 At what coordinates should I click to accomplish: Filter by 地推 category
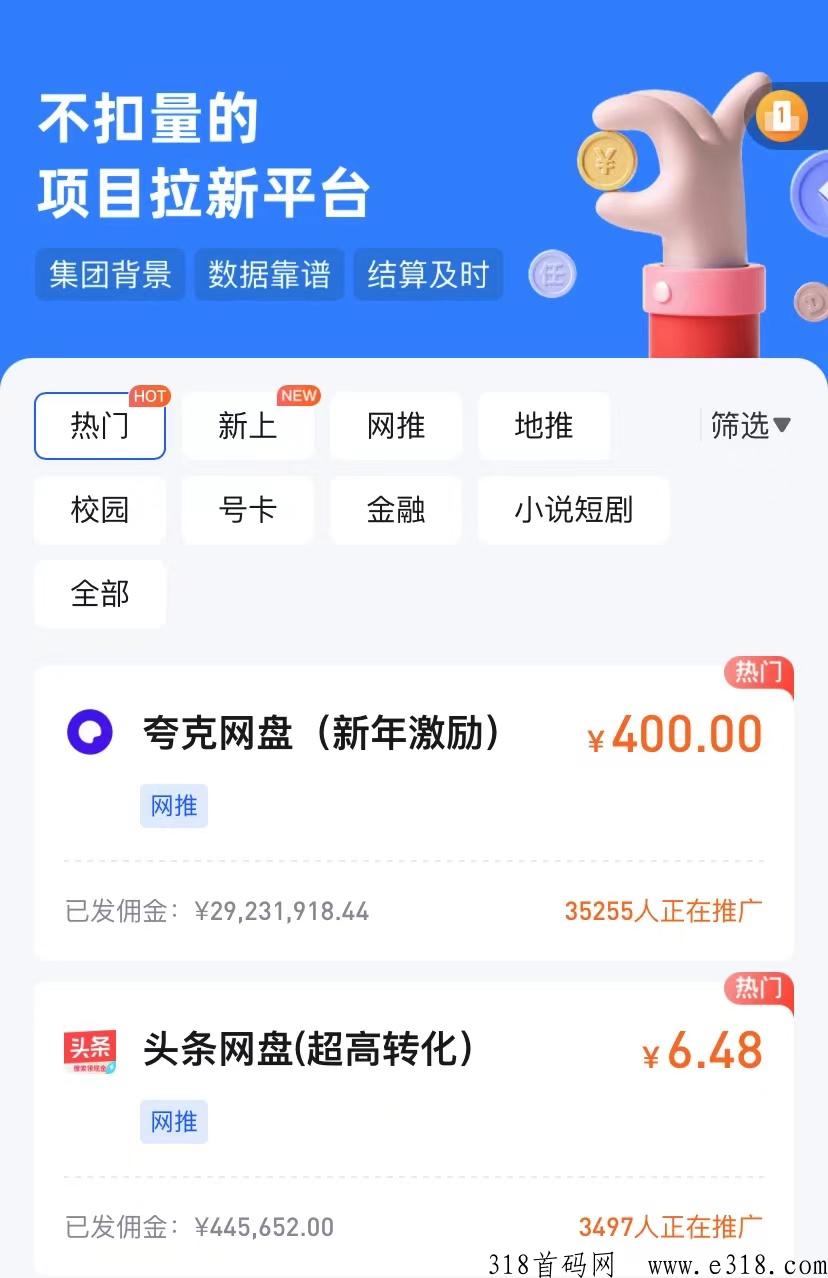tap(544, 426)
